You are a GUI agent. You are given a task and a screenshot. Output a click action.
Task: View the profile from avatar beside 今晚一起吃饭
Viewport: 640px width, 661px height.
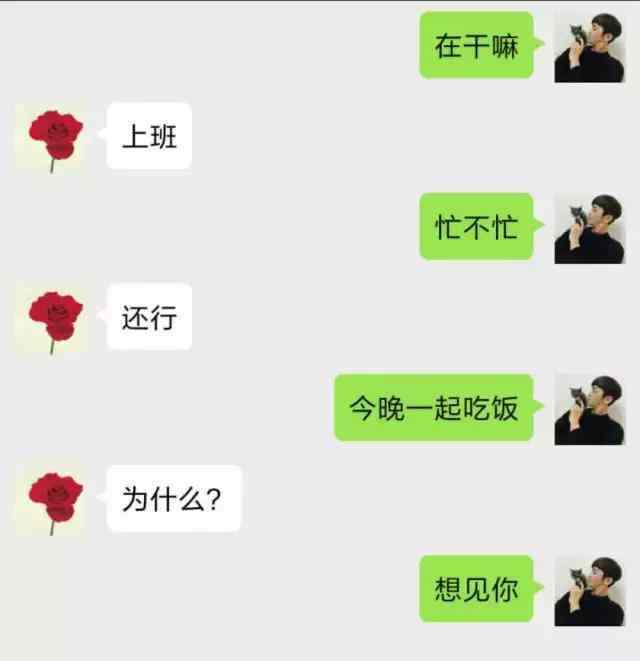[x=588, y=408]
